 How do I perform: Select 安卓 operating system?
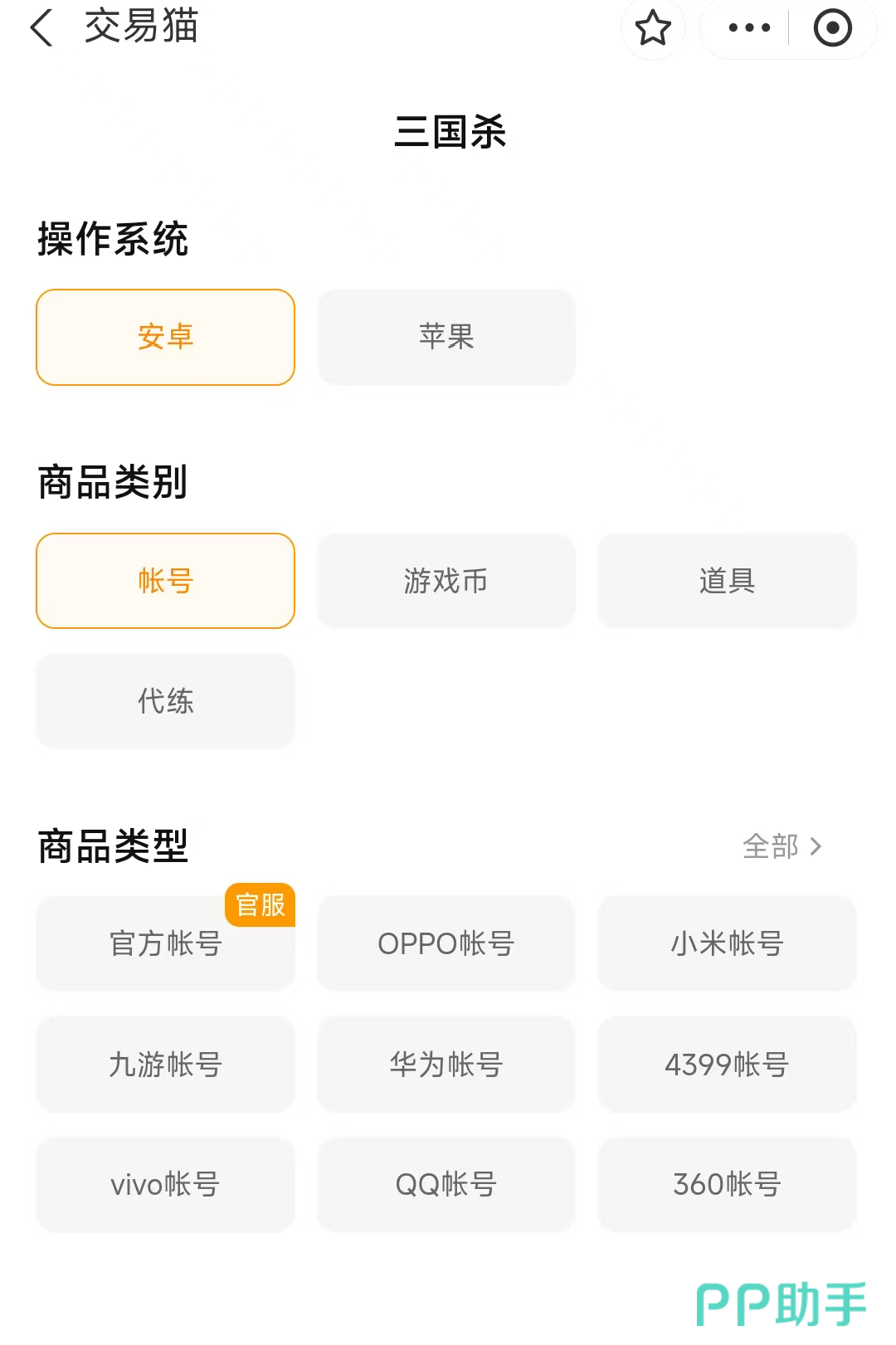pos(165,337)
